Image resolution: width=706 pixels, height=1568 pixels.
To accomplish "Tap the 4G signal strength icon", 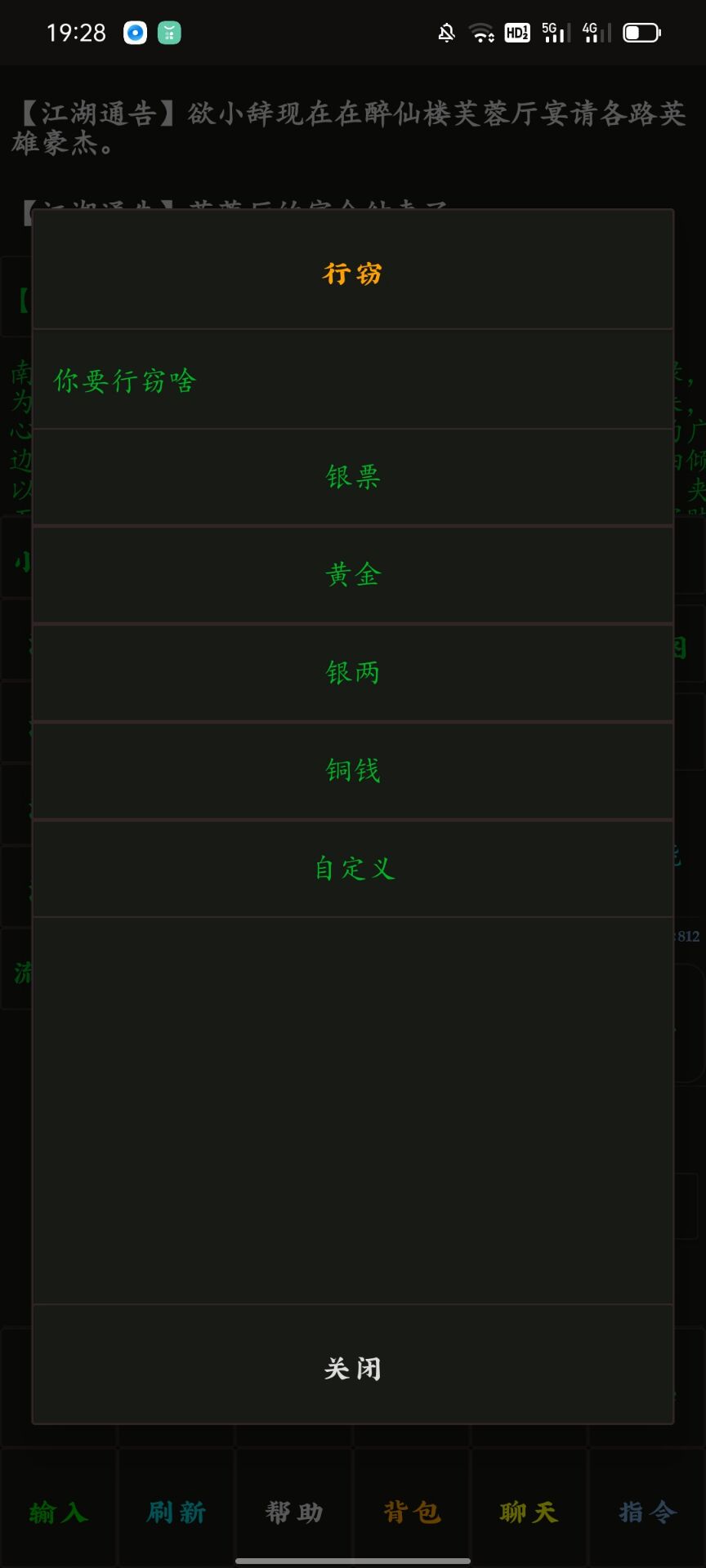I will (596, 33).
